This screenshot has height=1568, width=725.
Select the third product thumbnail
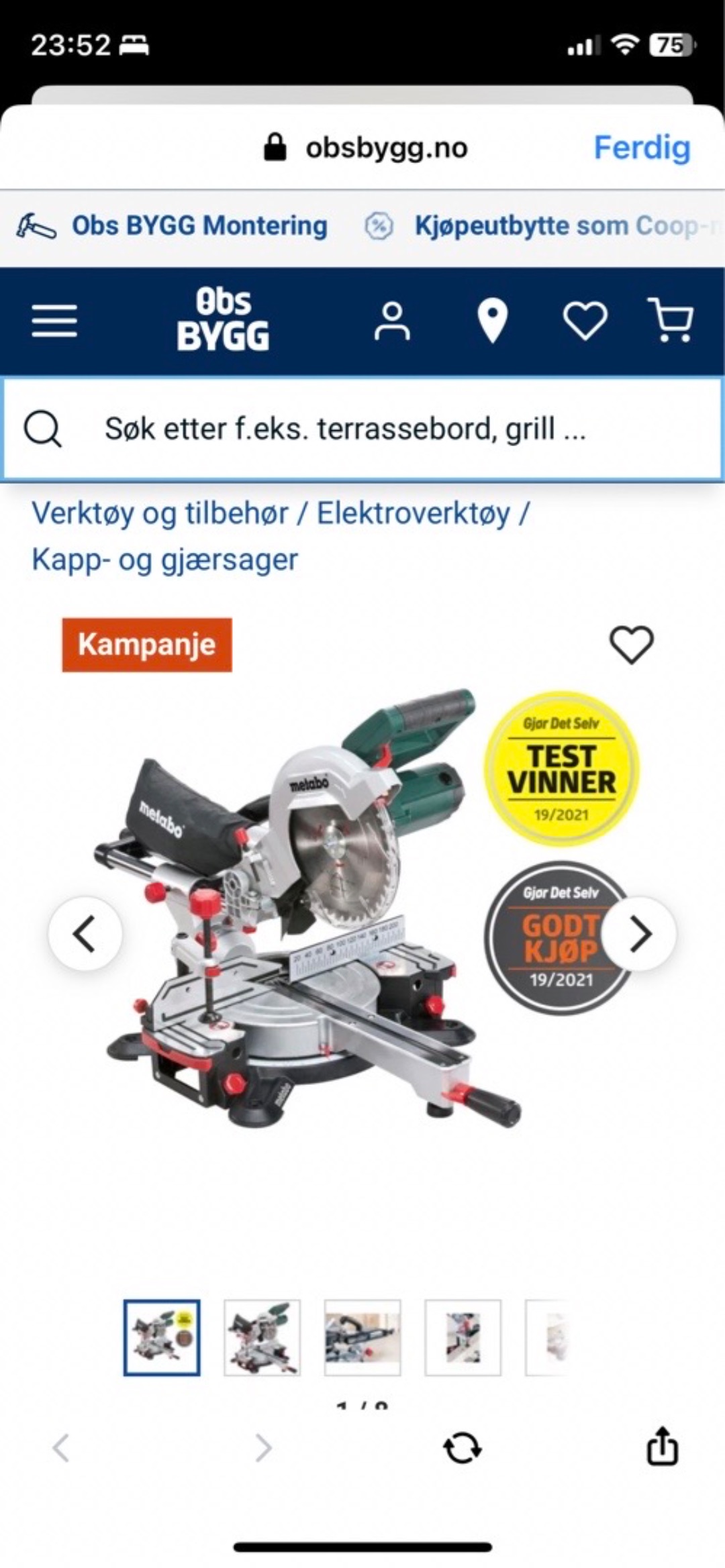click(x=362, y=1337)
